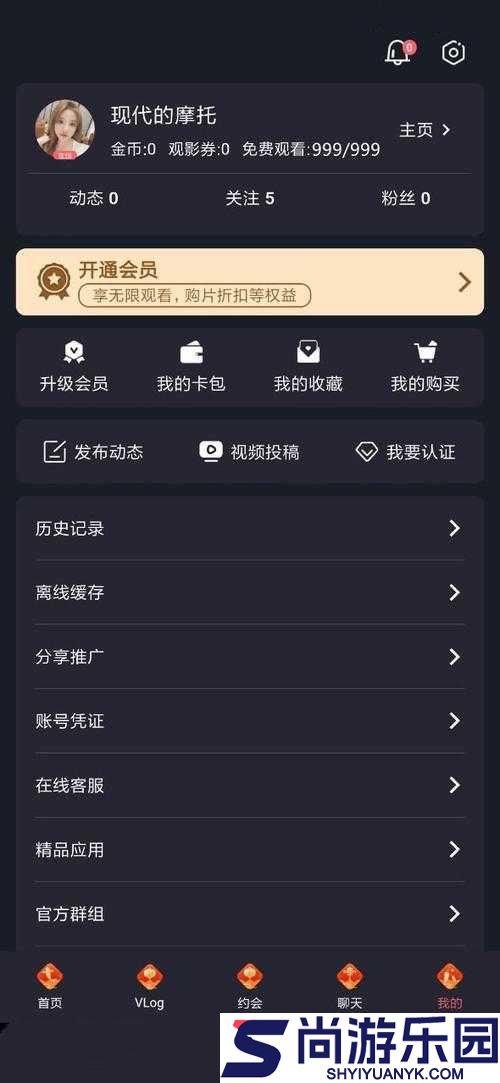
Task: Open 官方群组 row
Action: coord(250,914)
